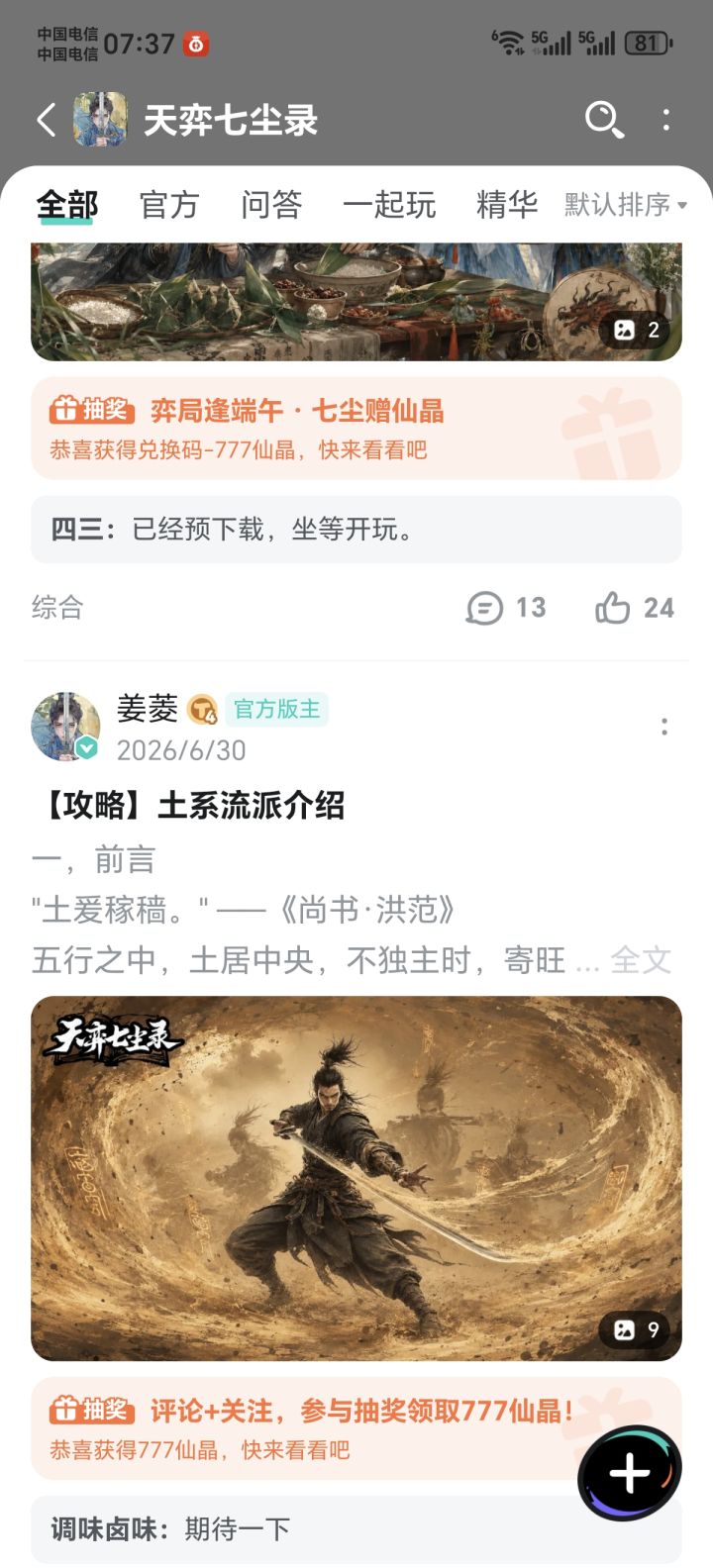View the sand warrior image with 9 photos

[356, 1178]
